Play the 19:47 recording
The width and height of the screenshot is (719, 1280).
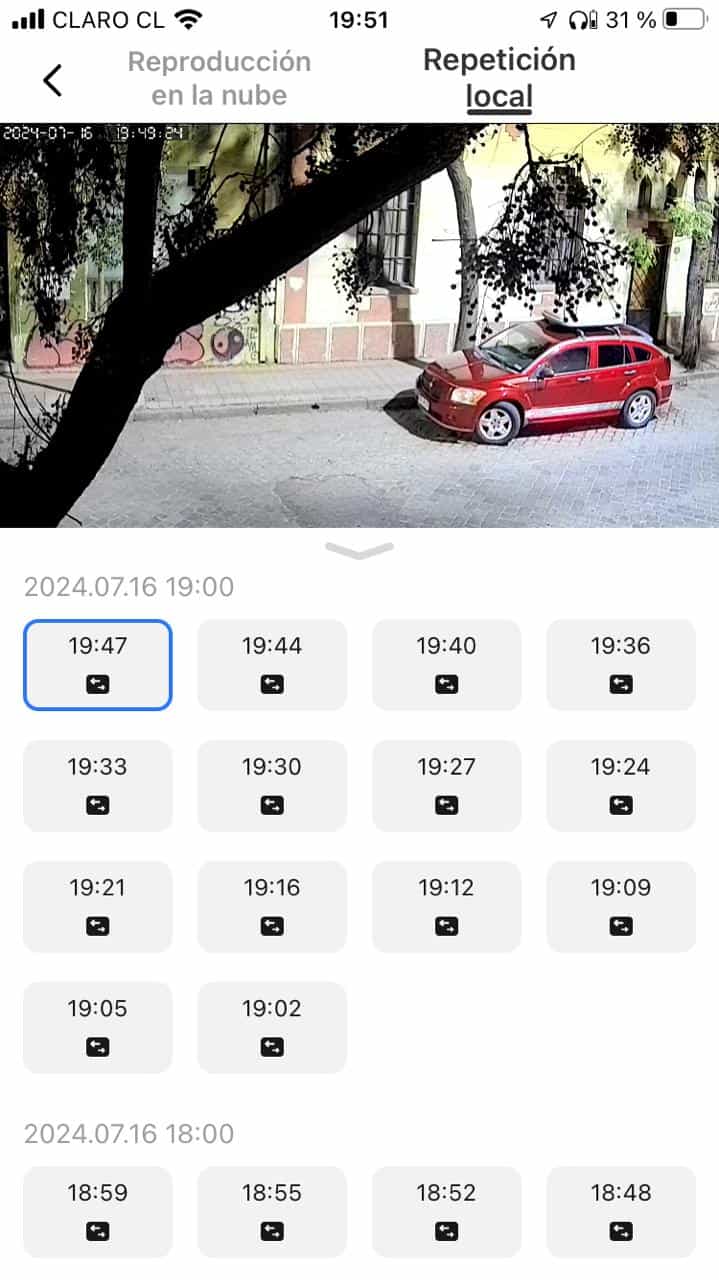(x=98, y=665)
